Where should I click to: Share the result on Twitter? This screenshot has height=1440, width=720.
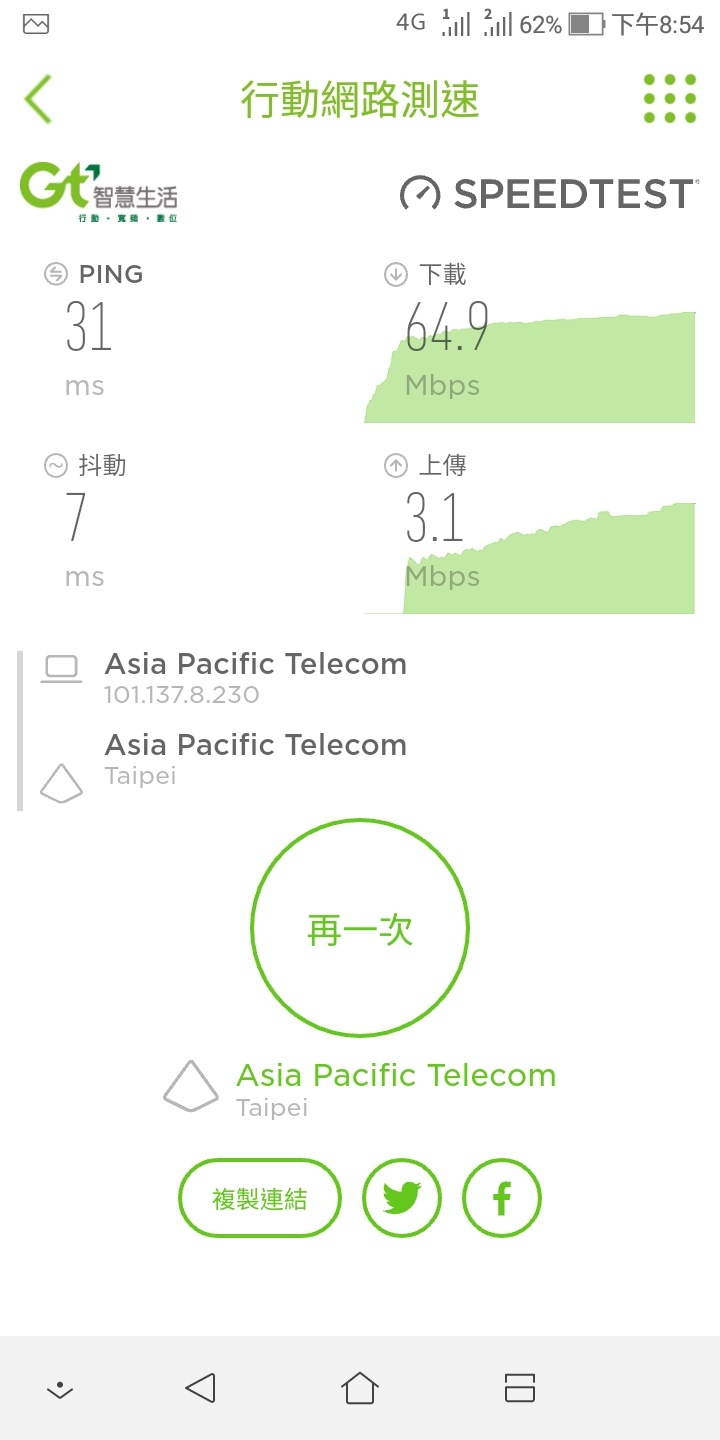[x=402, y=1198]
